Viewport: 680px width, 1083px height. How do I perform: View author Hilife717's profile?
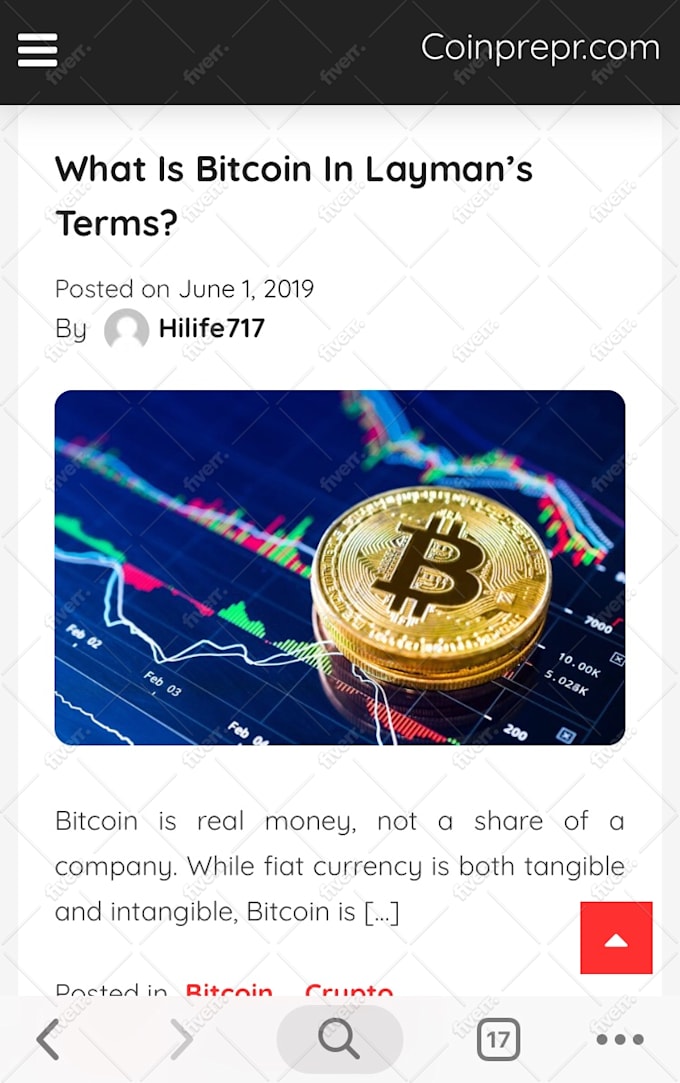coord(211,328)
